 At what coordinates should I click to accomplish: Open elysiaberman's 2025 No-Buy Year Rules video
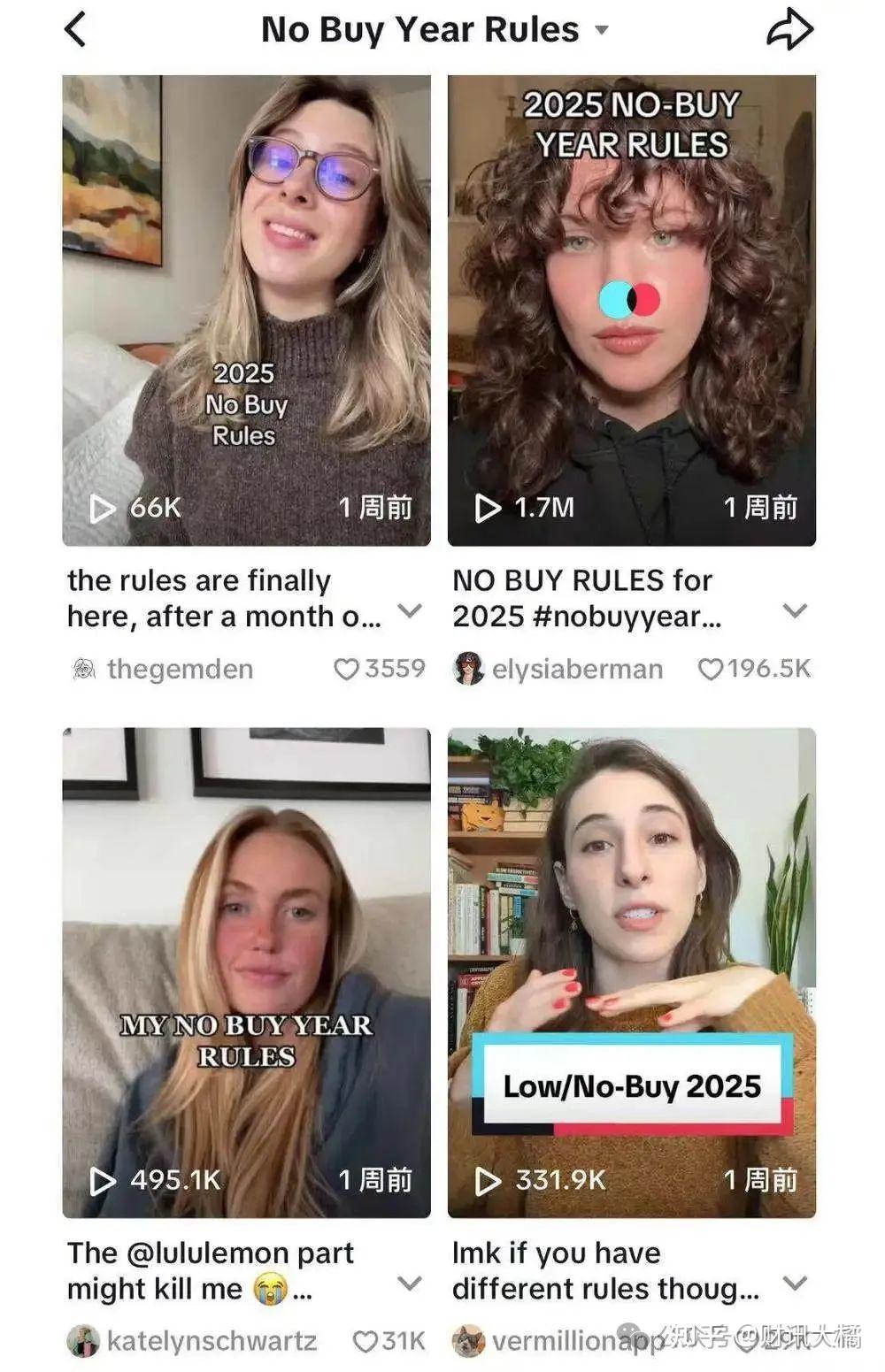pyautogui.click(x=631, y=310)
